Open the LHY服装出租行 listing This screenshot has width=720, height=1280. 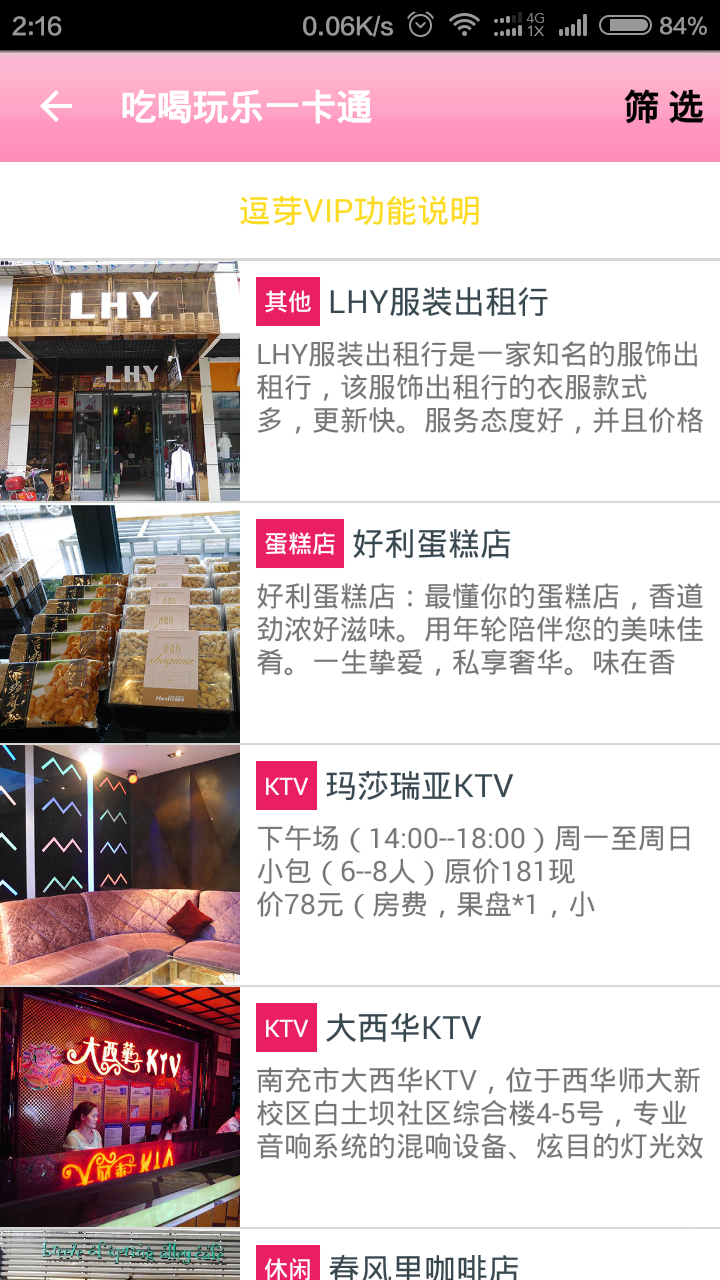tap(438, 302)
